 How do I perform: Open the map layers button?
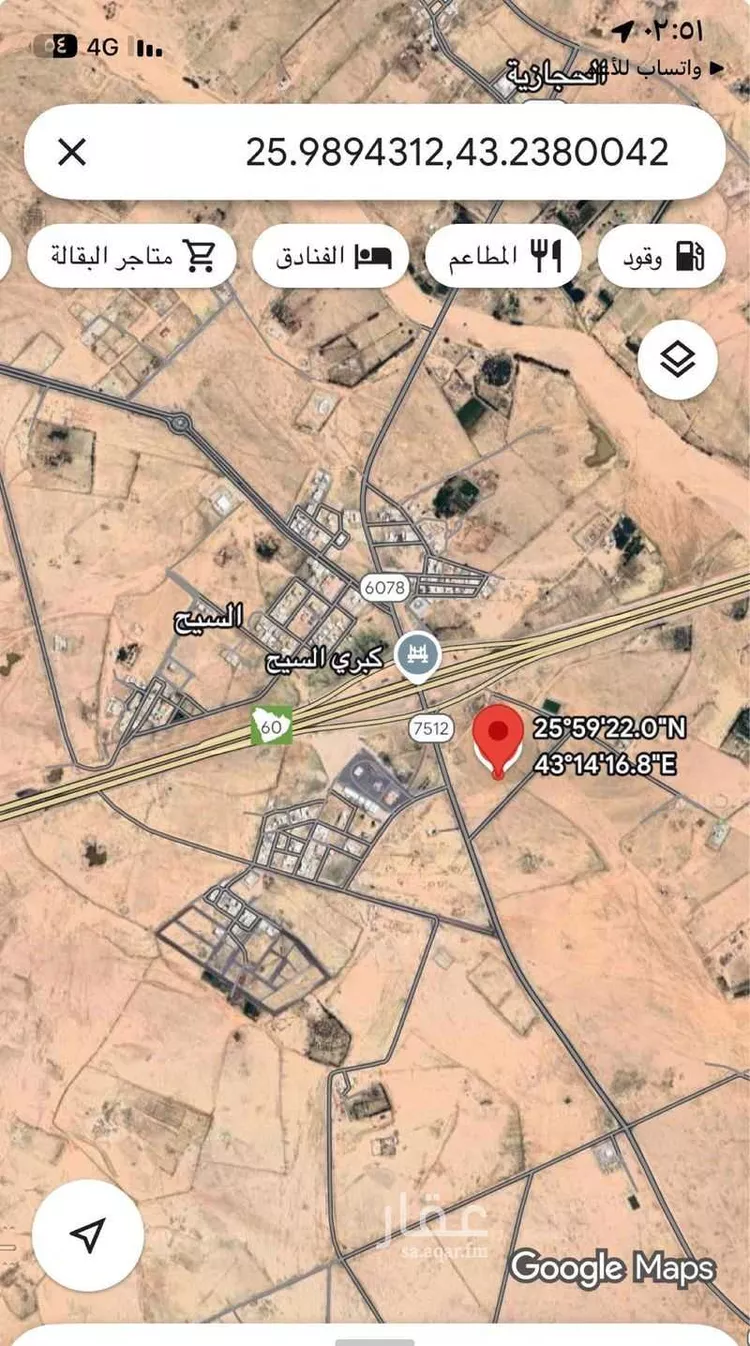pos(678,359)
